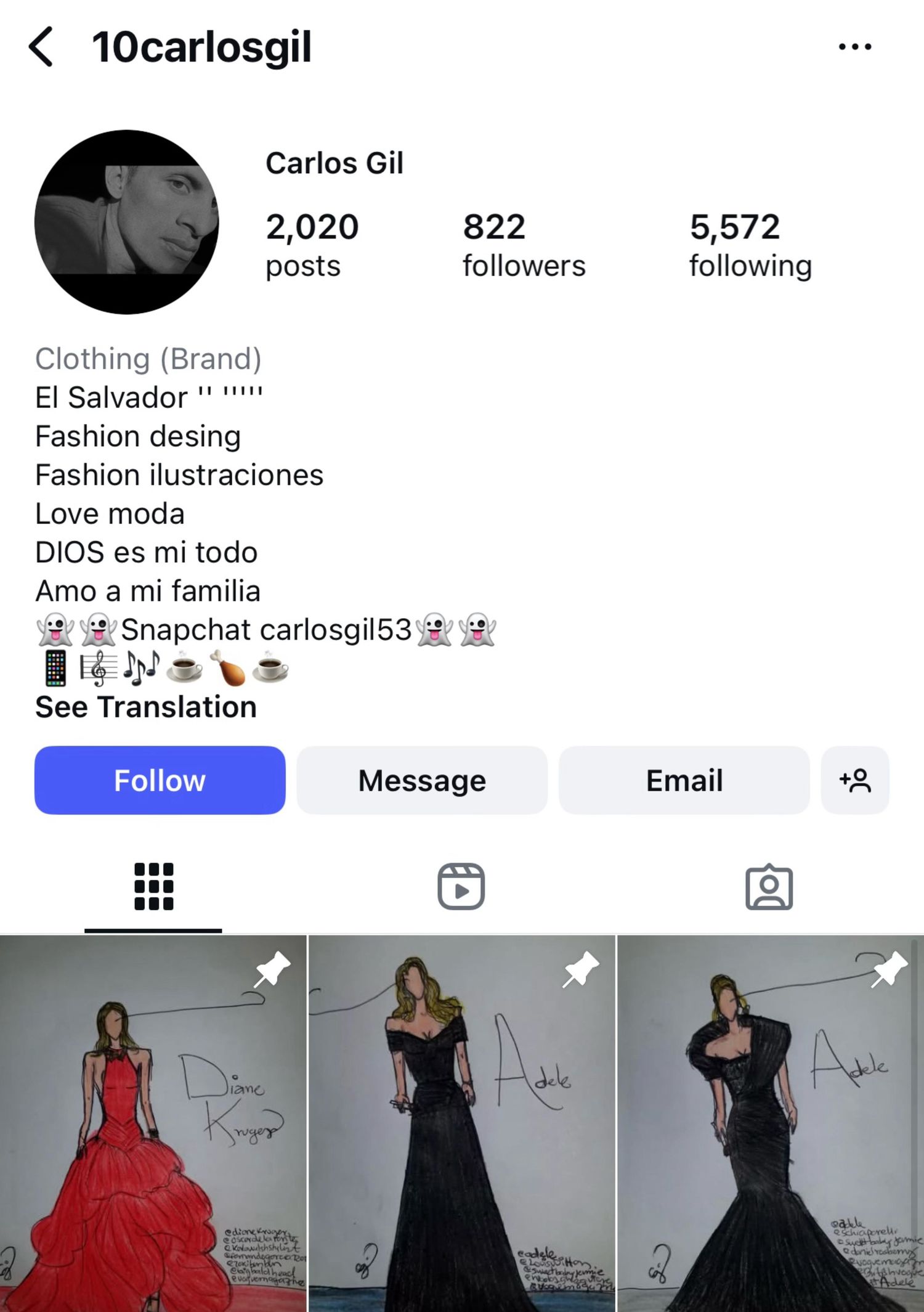Send a message to Carlos Gil
The height and width of the screenshot is (1312, 924).
pyautogui.click(x=422, y=780)
